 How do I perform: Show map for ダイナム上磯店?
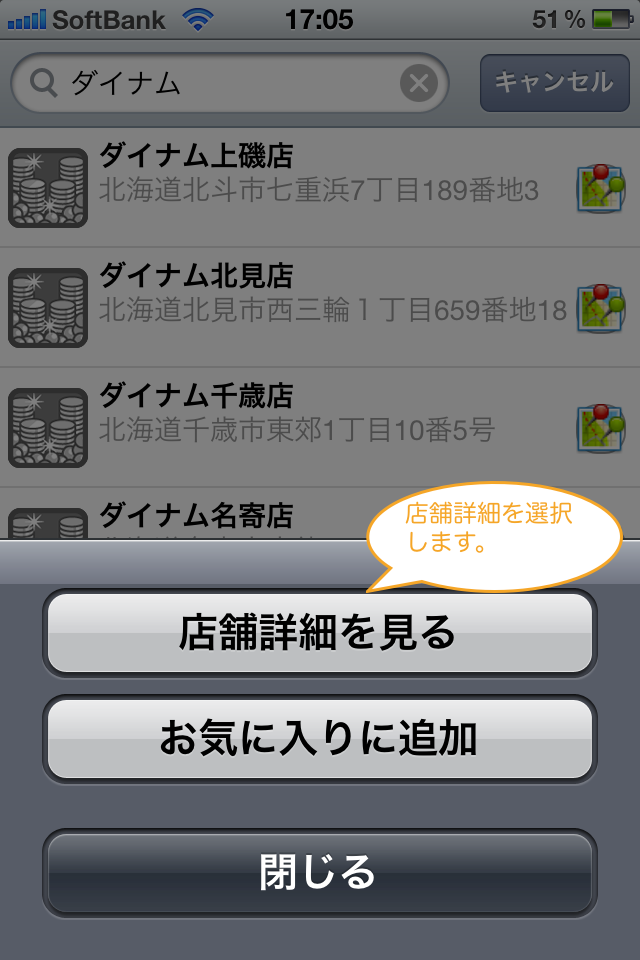point(601,189)
